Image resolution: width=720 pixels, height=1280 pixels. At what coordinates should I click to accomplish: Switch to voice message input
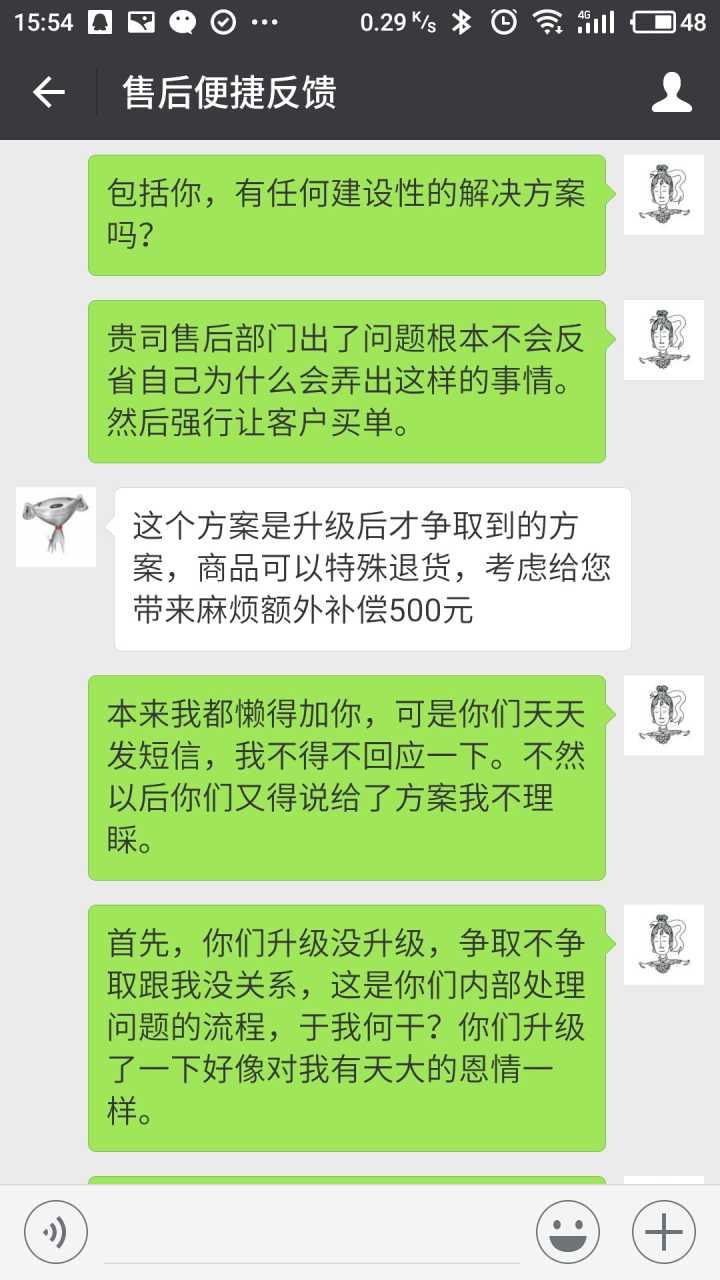pos(56,1232)
